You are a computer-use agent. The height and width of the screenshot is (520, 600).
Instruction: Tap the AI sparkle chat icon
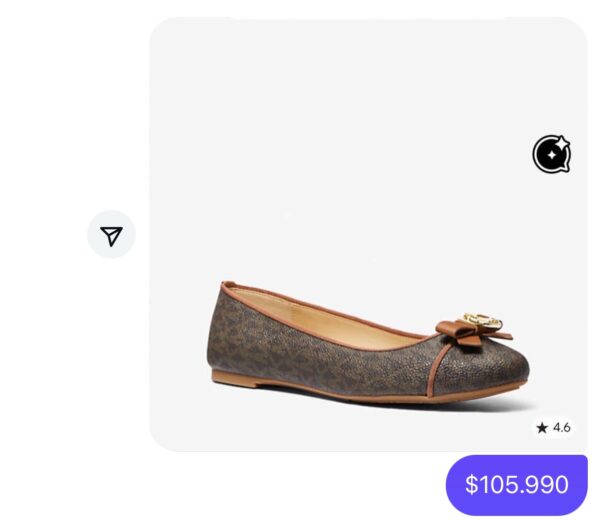pyautogui.click(x=551, y=154)
